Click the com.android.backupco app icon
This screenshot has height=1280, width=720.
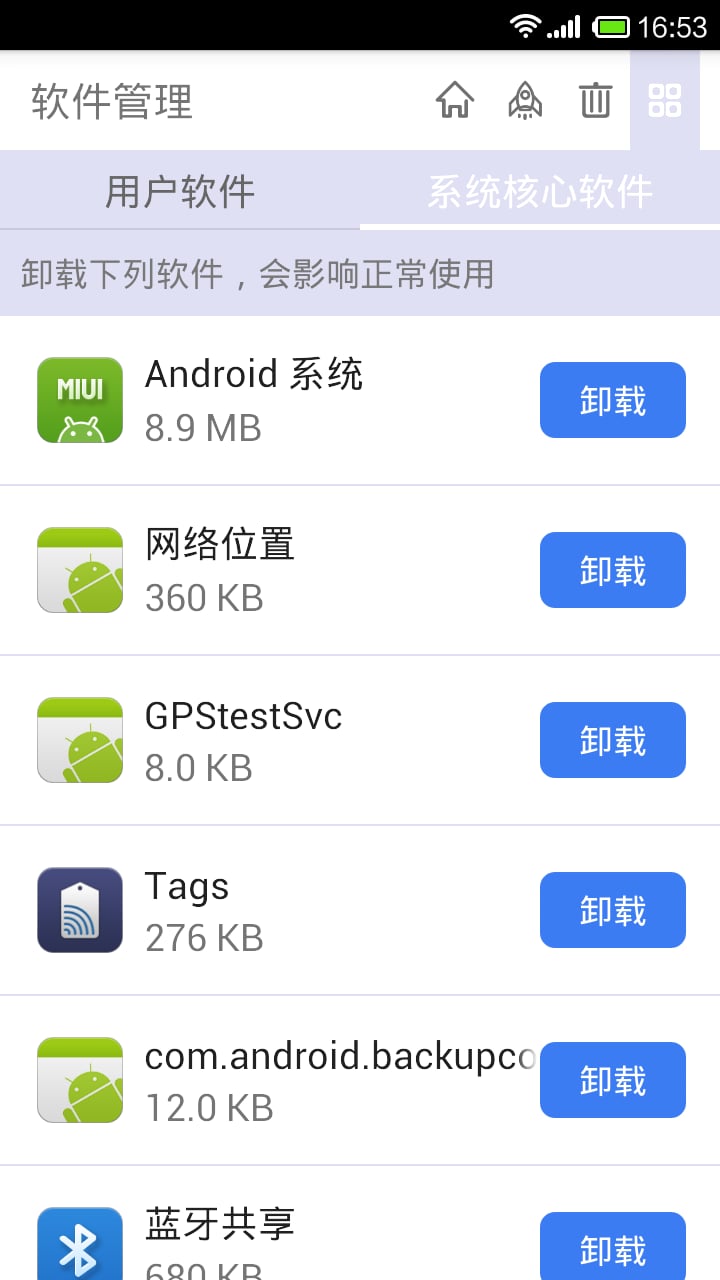pyautogui.click(x=80, y=1080)
